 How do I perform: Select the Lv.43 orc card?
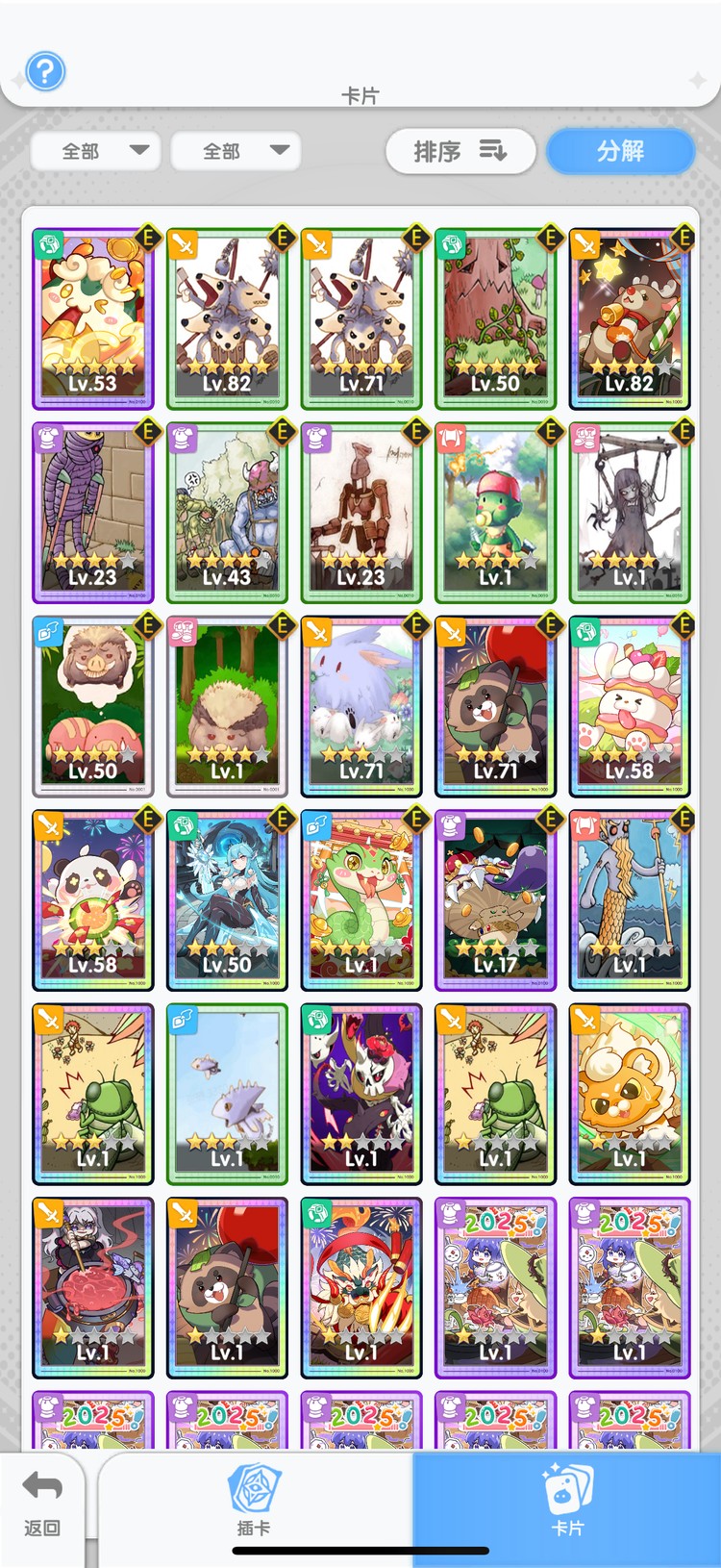click(227, 512)
